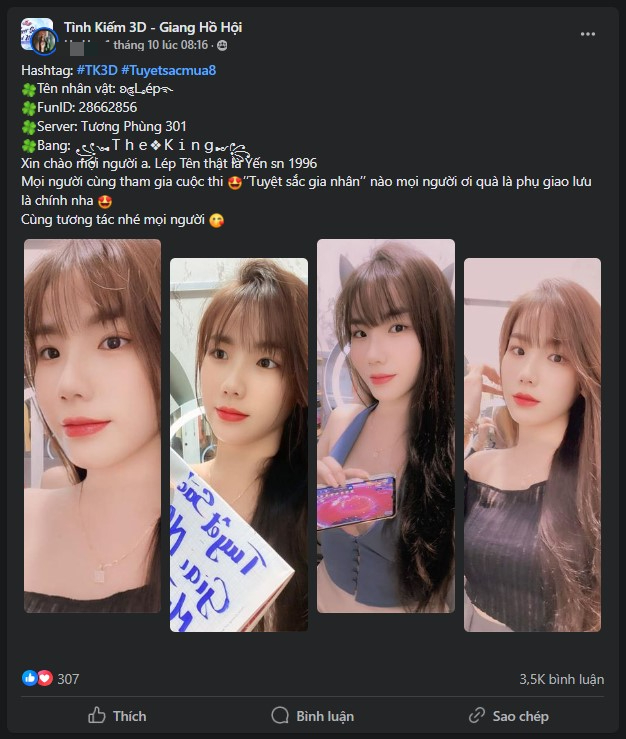Open the #TK3D hashtag

click(96, 70)
